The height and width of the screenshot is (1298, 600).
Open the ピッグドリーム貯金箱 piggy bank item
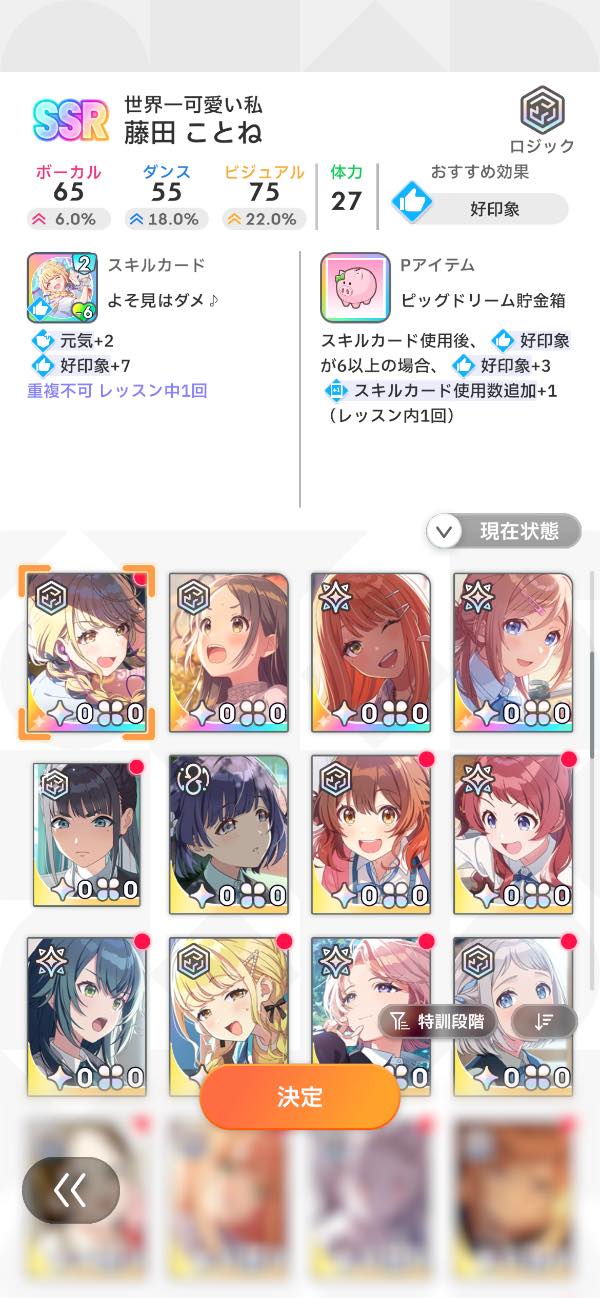355,287
